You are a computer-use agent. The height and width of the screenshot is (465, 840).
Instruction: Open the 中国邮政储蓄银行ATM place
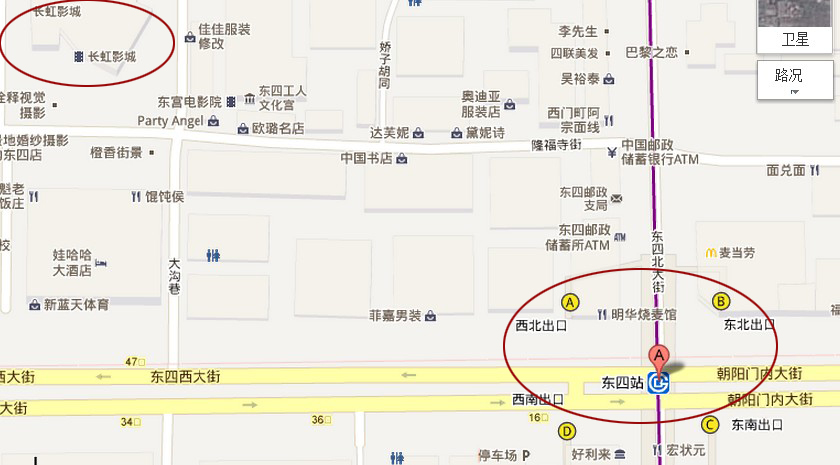[x=659, y=151]
